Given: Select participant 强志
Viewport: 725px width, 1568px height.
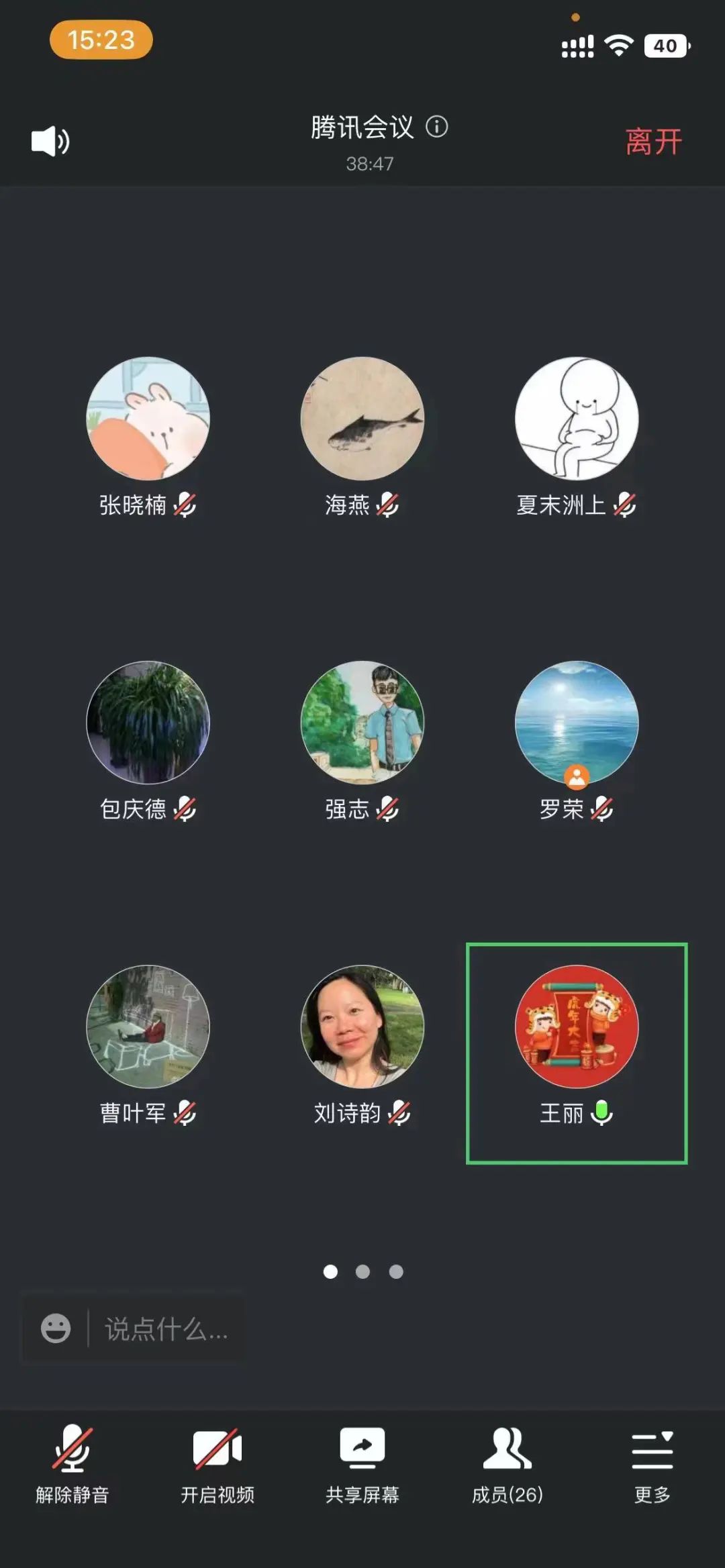Looking at the screenshot, I should [x=362, y=723].
